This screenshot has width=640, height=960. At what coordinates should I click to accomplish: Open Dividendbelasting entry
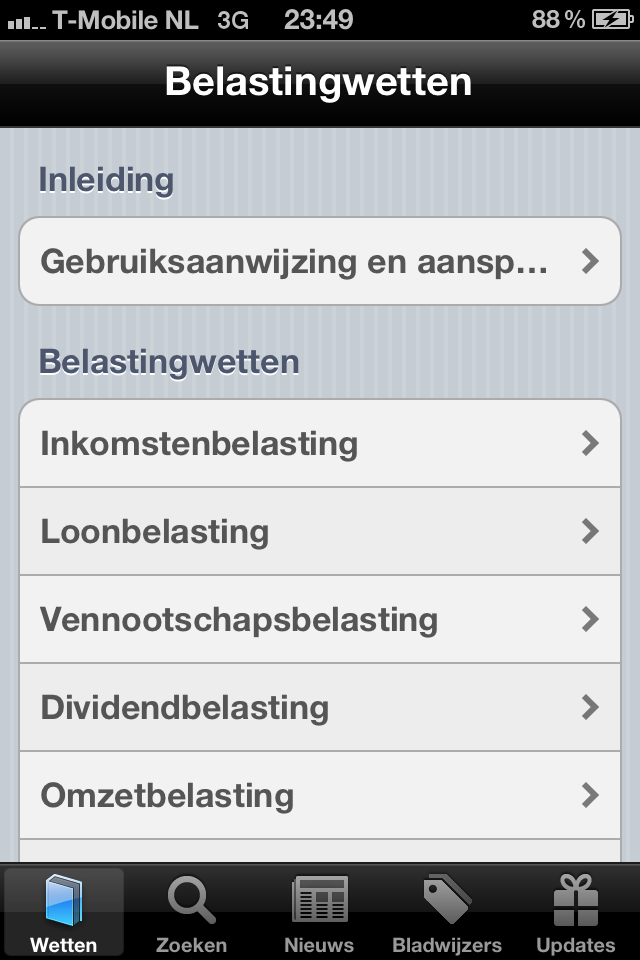coord(320,707)
